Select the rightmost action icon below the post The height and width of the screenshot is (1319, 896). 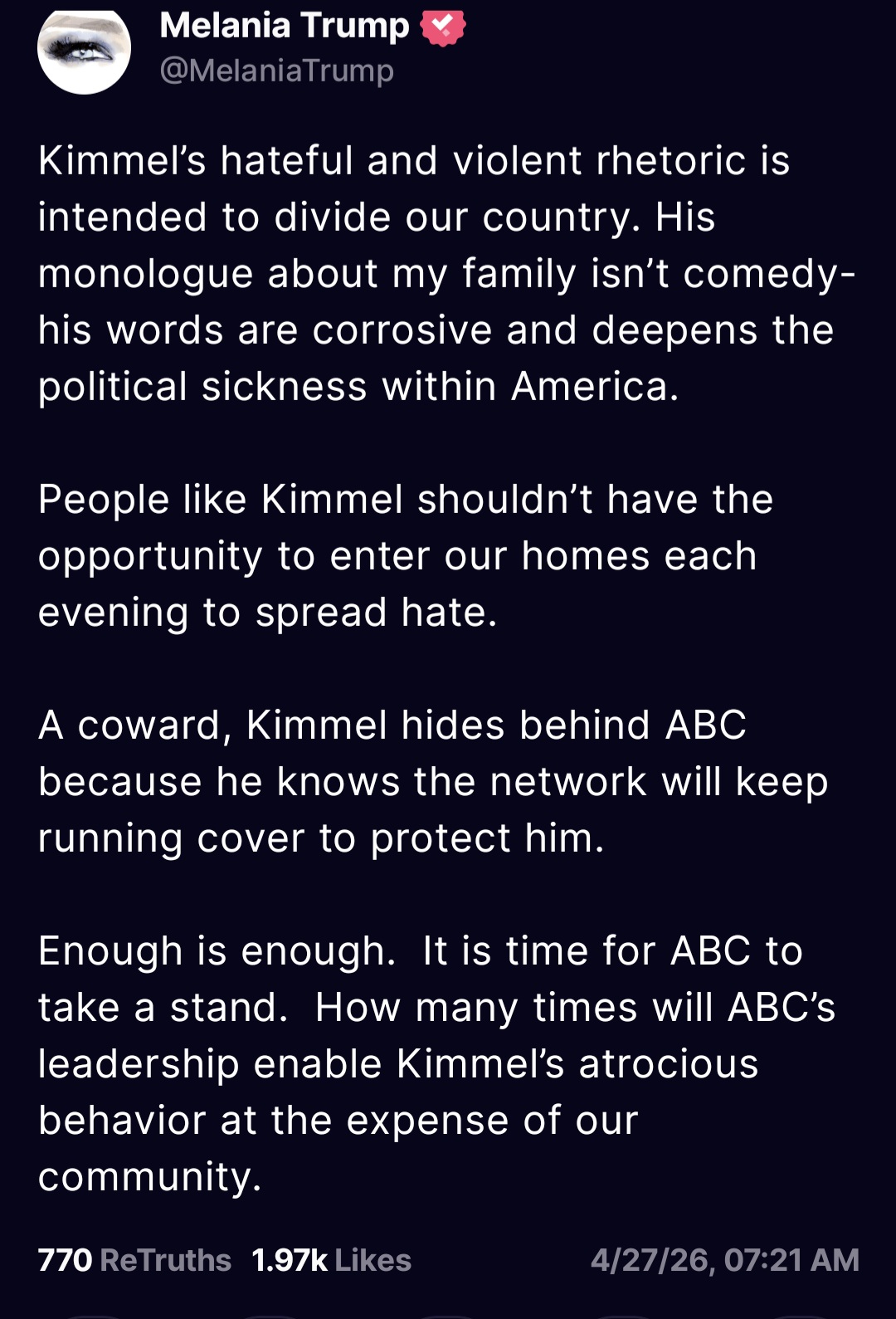pyautogui.click(x=796, y=1316)
